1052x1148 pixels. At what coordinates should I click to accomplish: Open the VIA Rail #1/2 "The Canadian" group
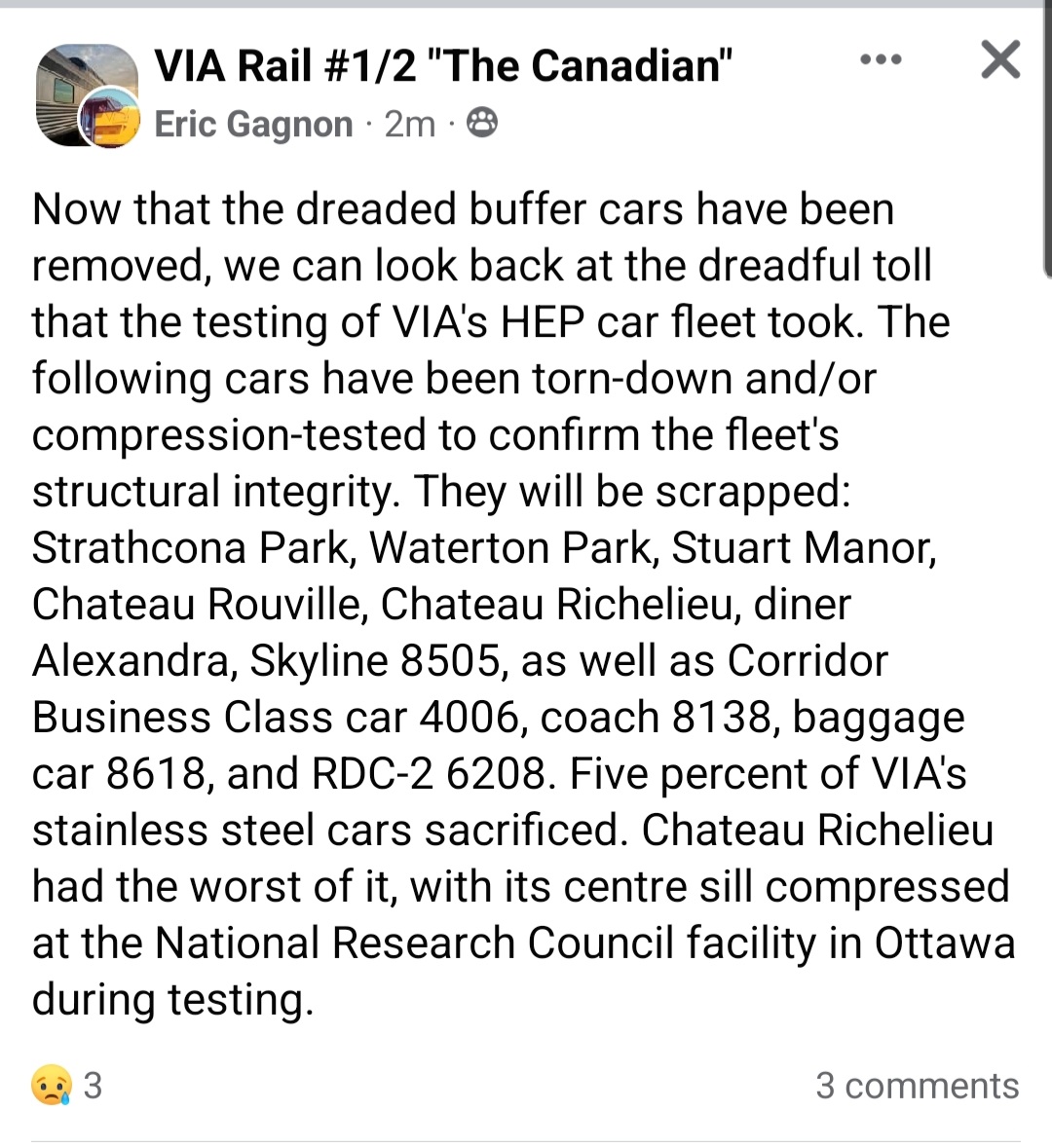(x=443, y=66)
